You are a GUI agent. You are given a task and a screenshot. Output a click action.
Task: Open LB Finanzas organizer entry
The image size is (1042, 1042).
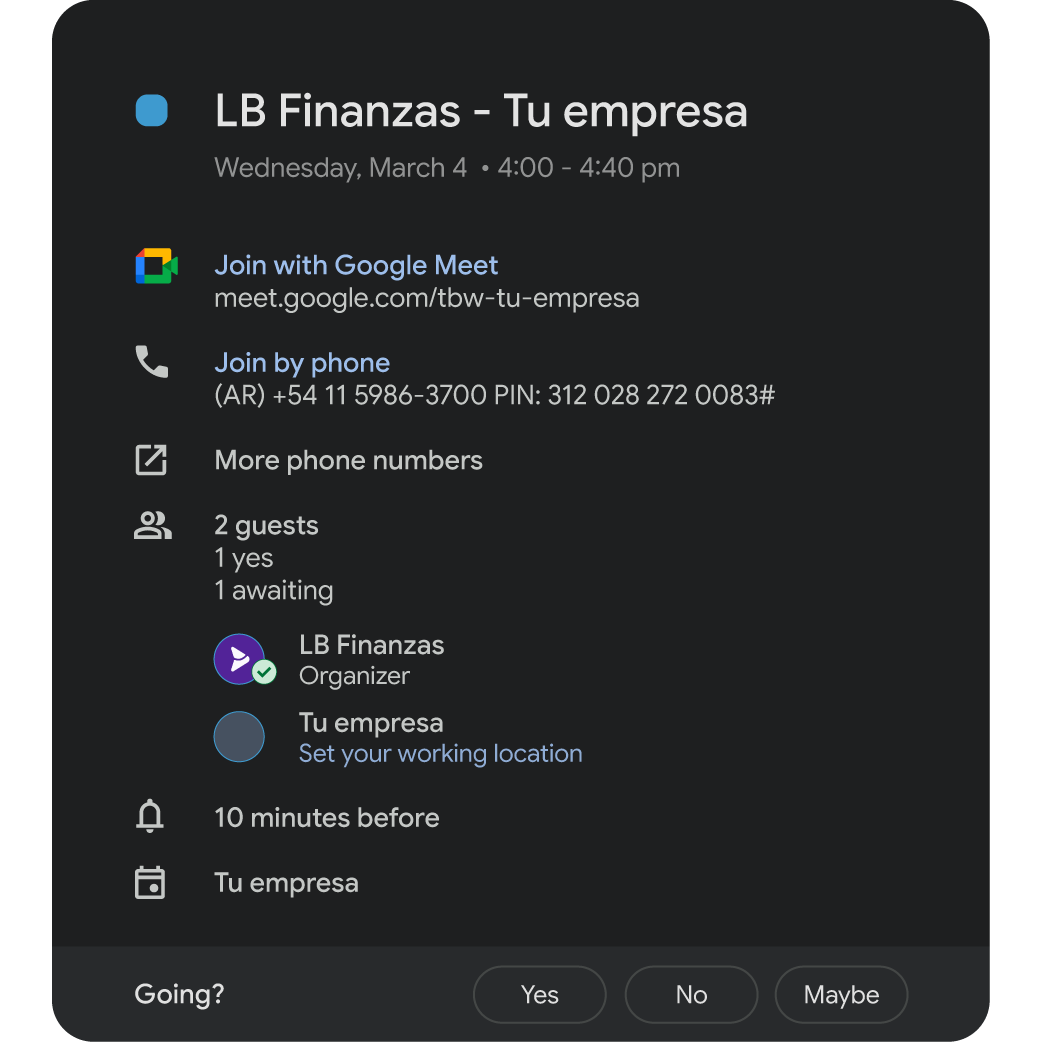pos(371,659)
